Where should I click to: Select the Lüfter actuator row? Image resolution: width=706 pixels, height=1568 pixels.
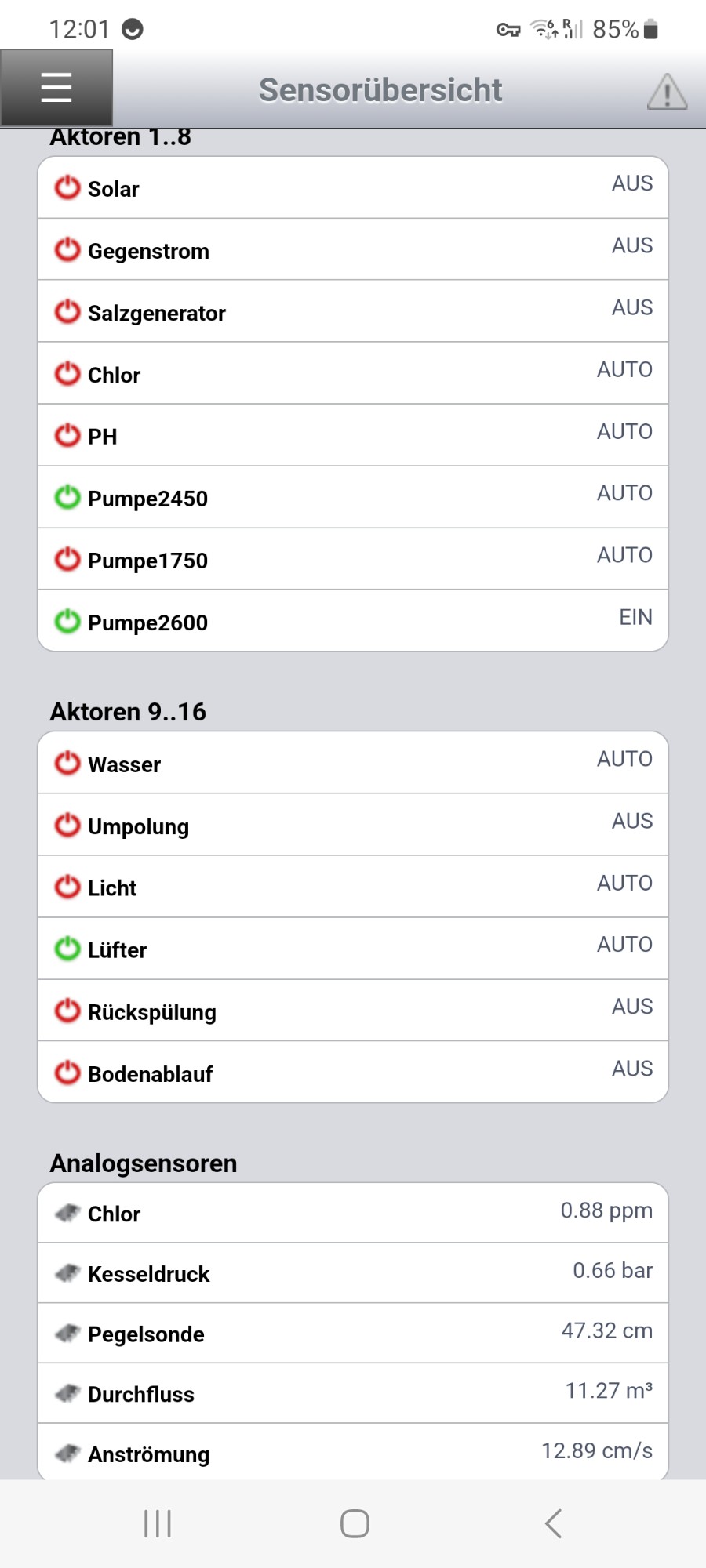click(x=353, y=949)
